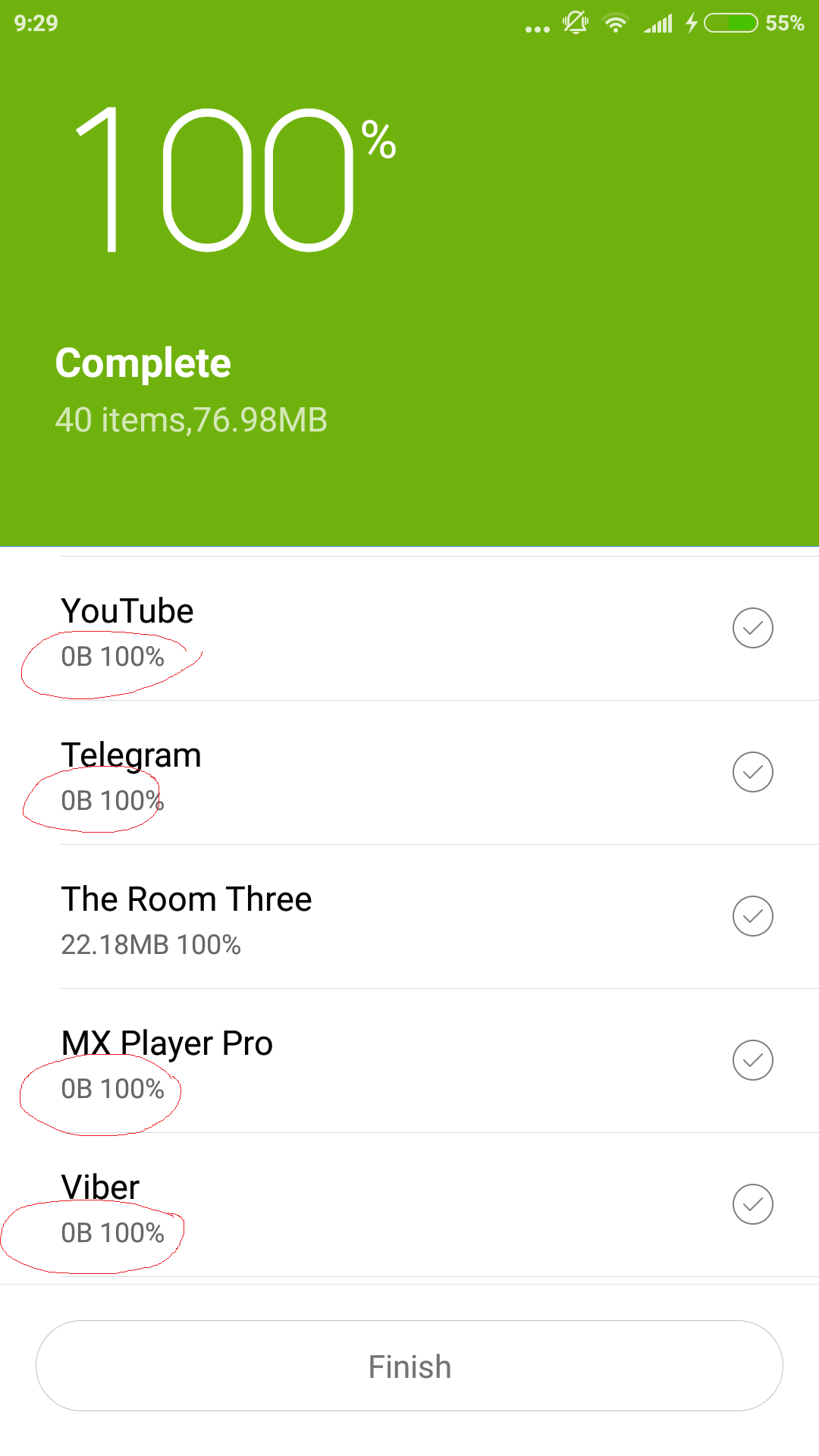Tap the Finish button
This screenshot has height=1456, width=819.
tap(409, 1367)
